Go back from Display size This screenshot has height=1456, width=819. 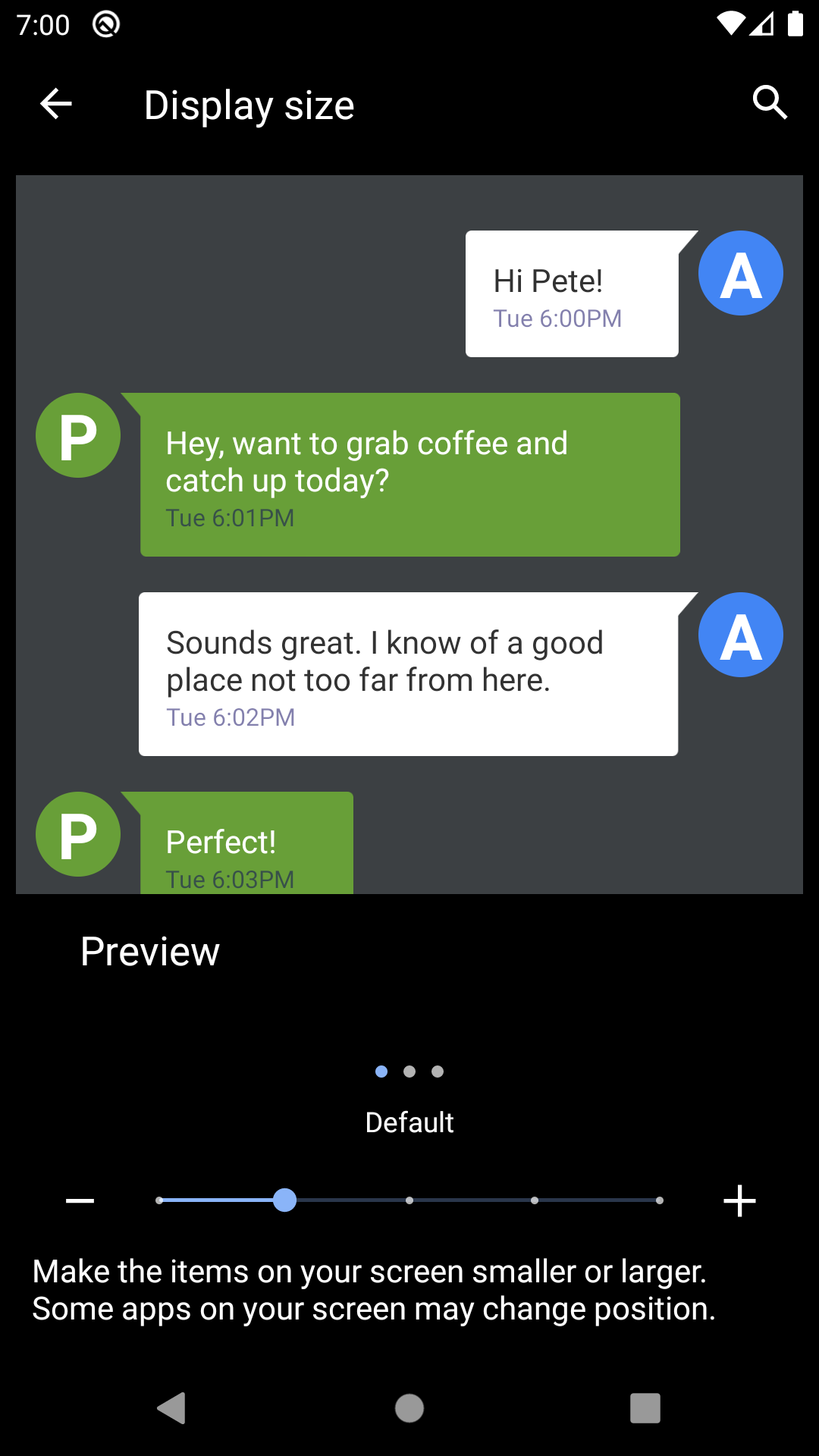[55, 104]
